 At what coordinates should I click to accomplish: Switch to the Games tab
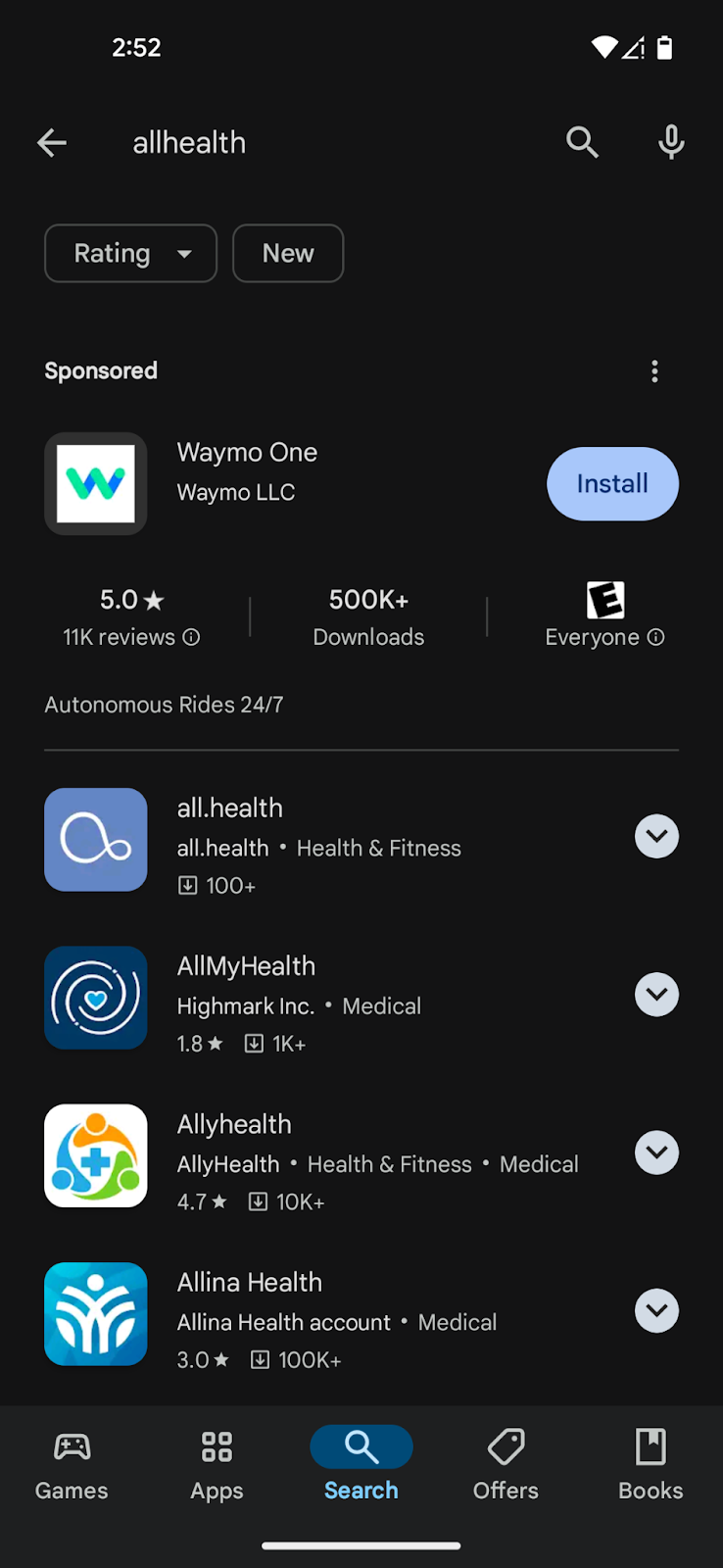[72, 1464]
